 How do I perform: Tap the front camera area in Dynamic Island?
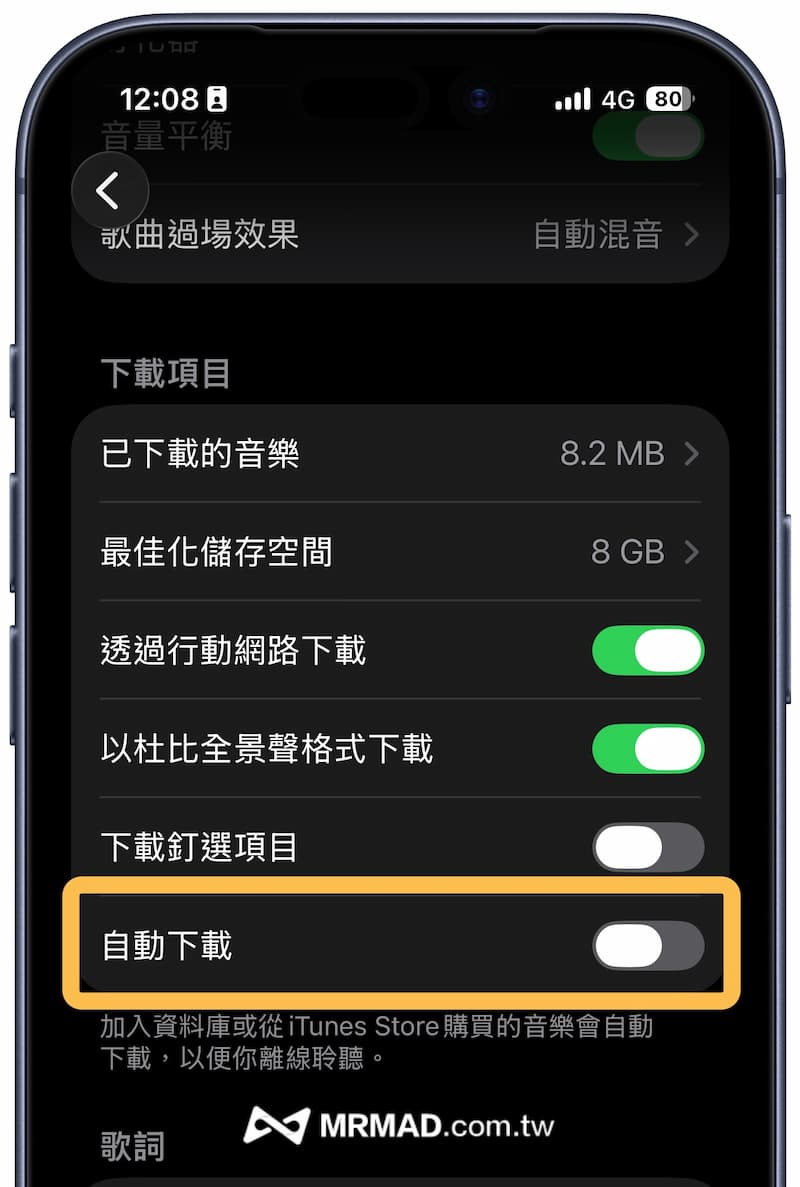478,98
